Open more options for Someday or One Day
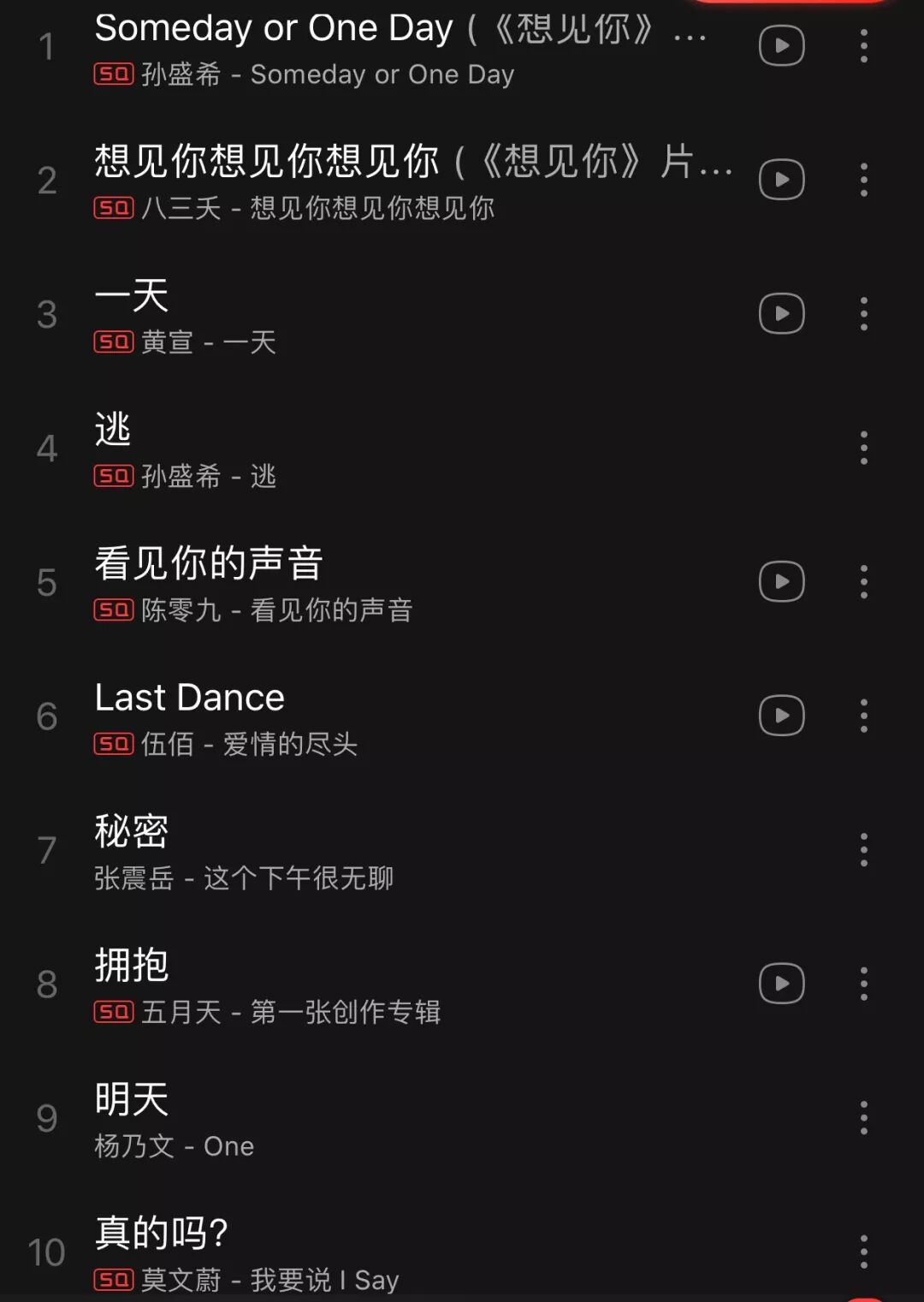Viewport: 924px width, 1302px height. click(864, 46)
